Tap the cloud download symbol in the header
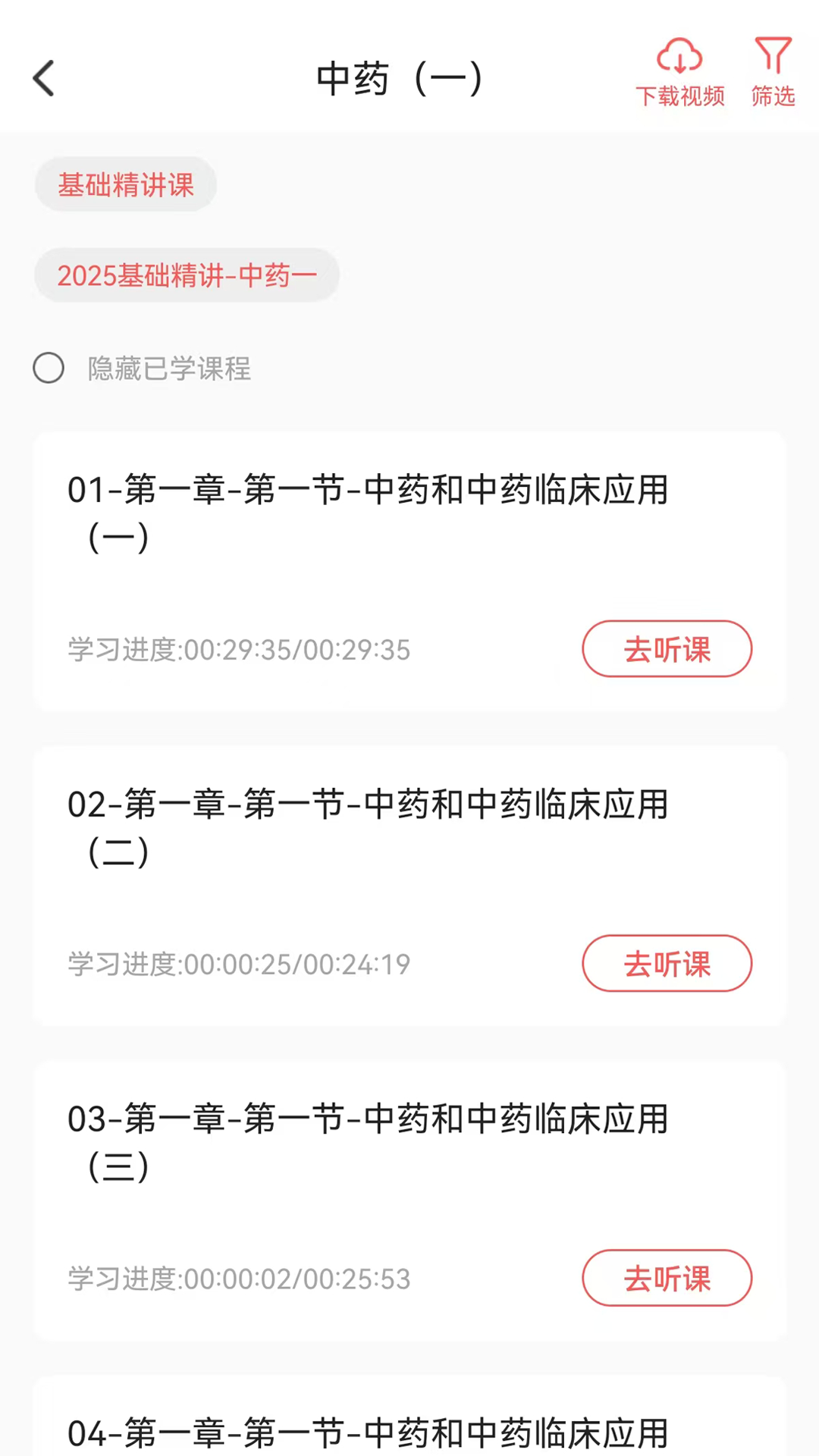Image resolution: width=819 pixels, height=1456 pixels. point(680,55)
